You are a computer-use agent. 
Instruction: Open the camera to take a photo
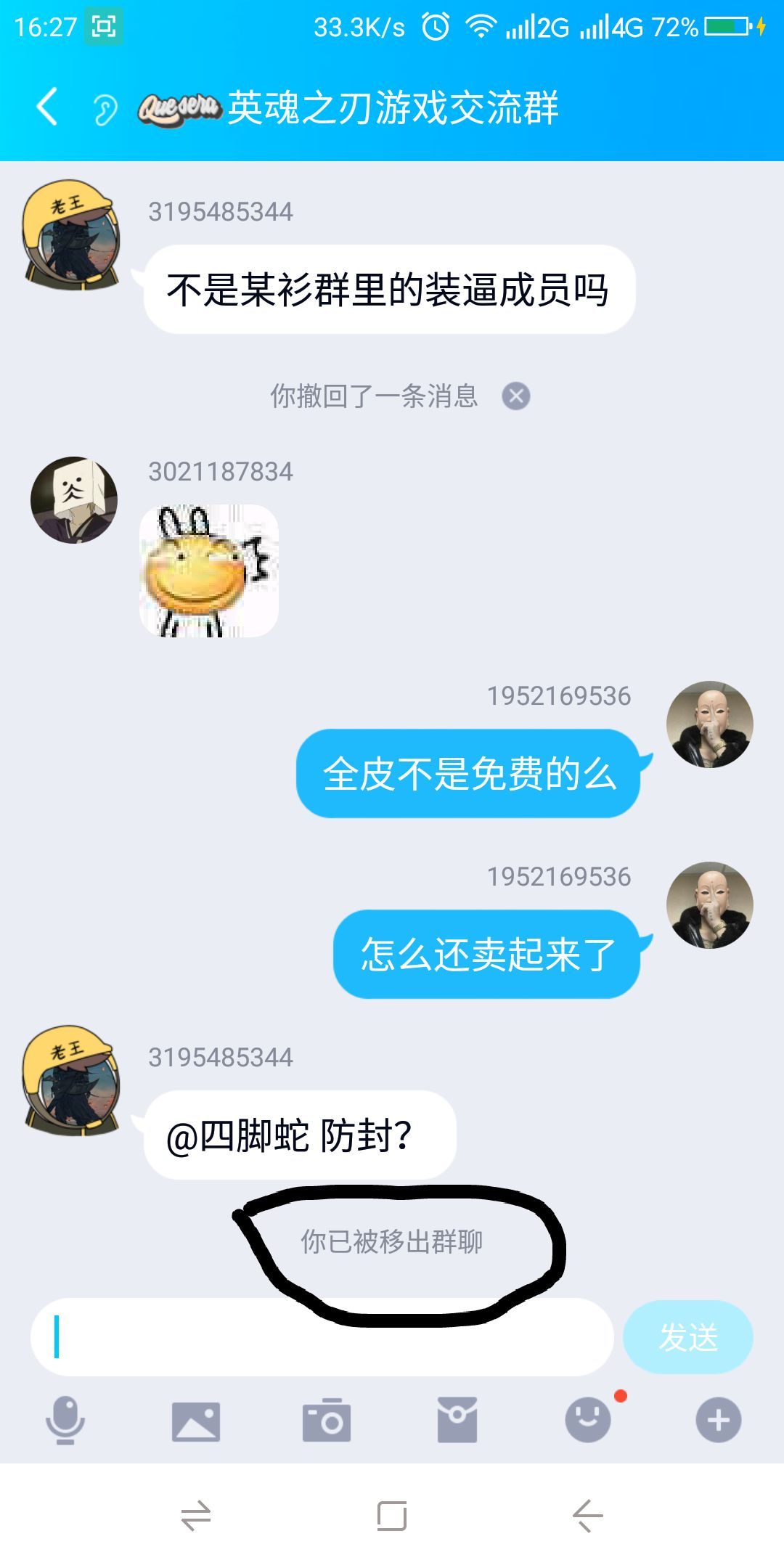[x=326, y=1419]
